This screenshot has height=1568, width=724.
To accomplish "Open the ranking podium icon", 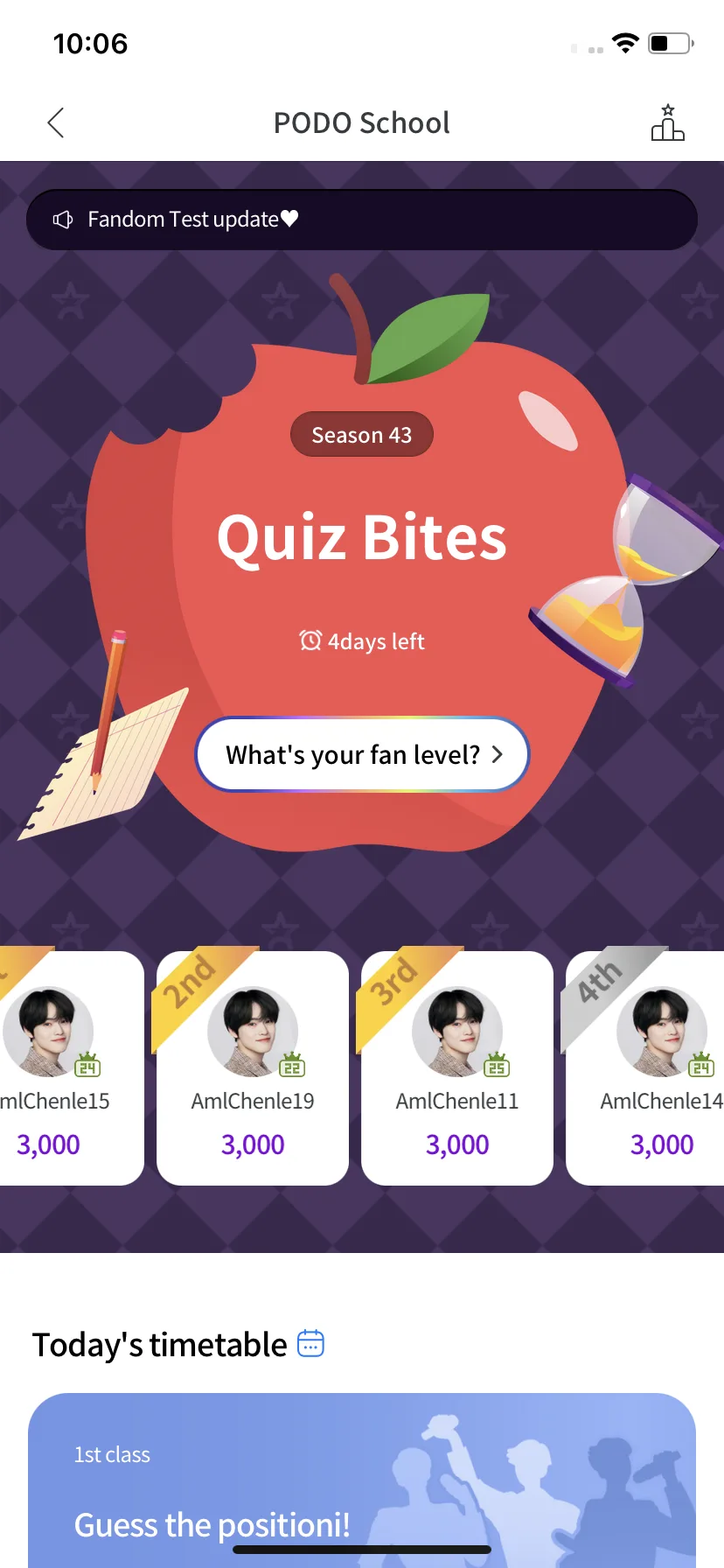I will pos(667,123).
